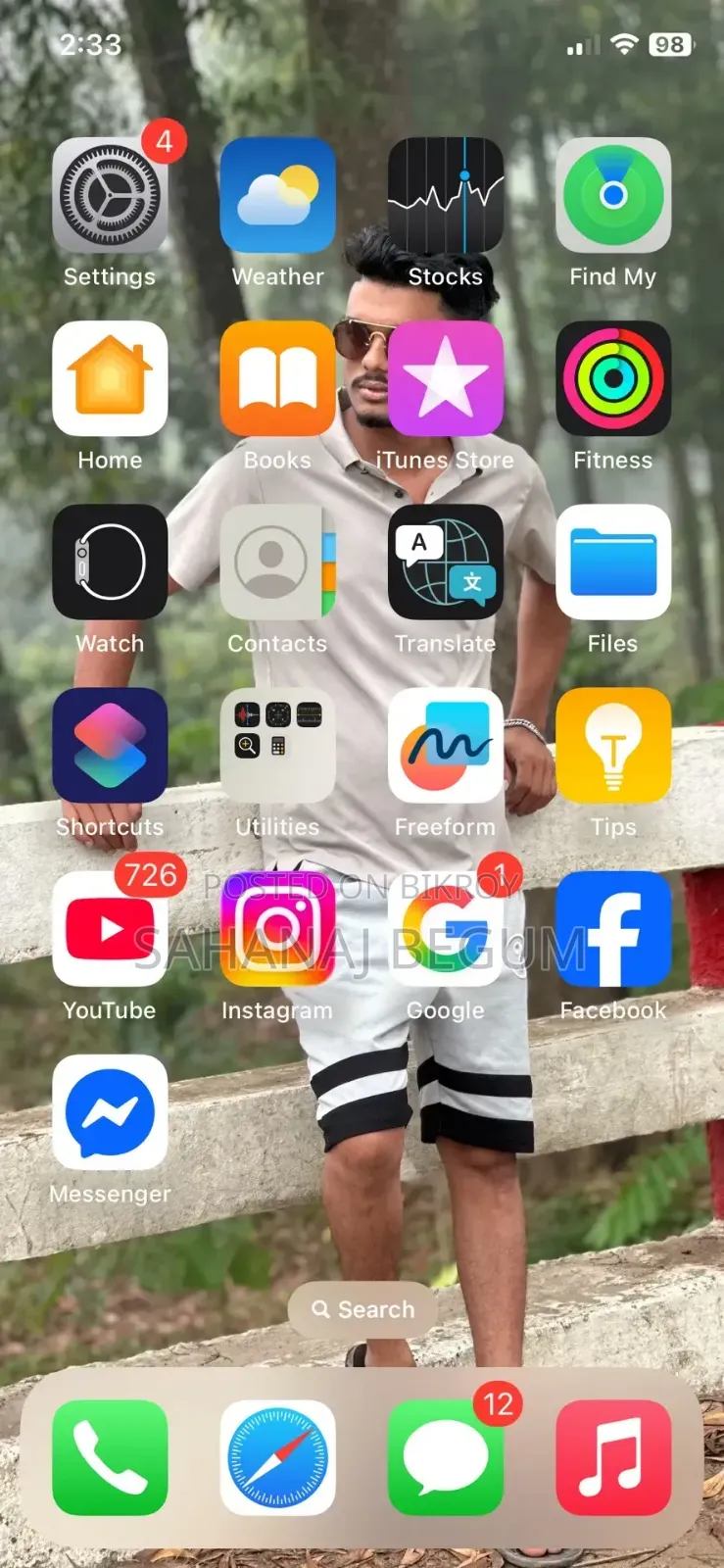Open Stocks
Image resolution: width=724 pixels, height=1568 pixels.
pyautogui.click(x=445, y=195)
